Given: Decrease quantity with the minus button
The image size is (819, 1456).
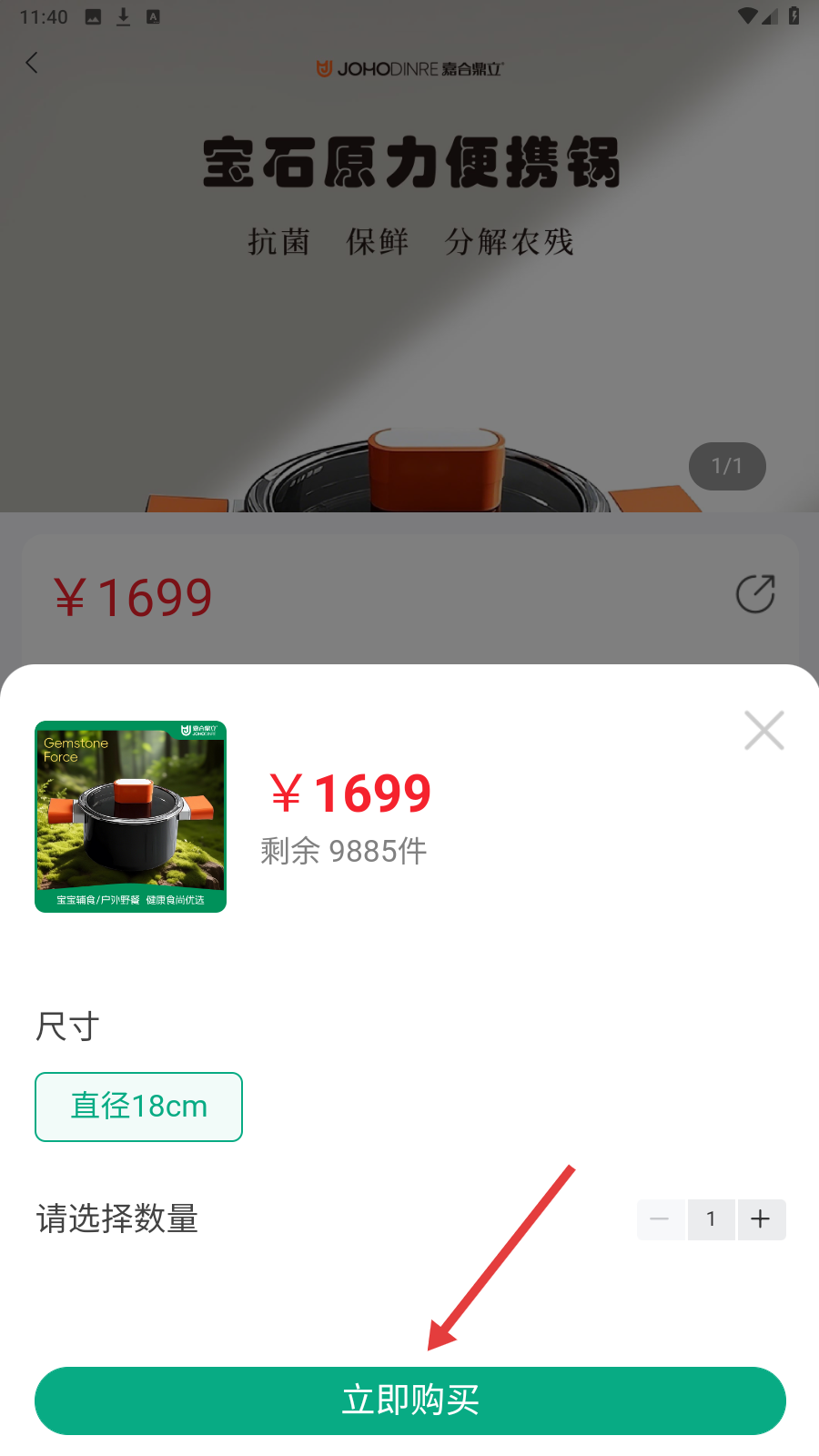Looking at the screenshot, I should 660,1219.
